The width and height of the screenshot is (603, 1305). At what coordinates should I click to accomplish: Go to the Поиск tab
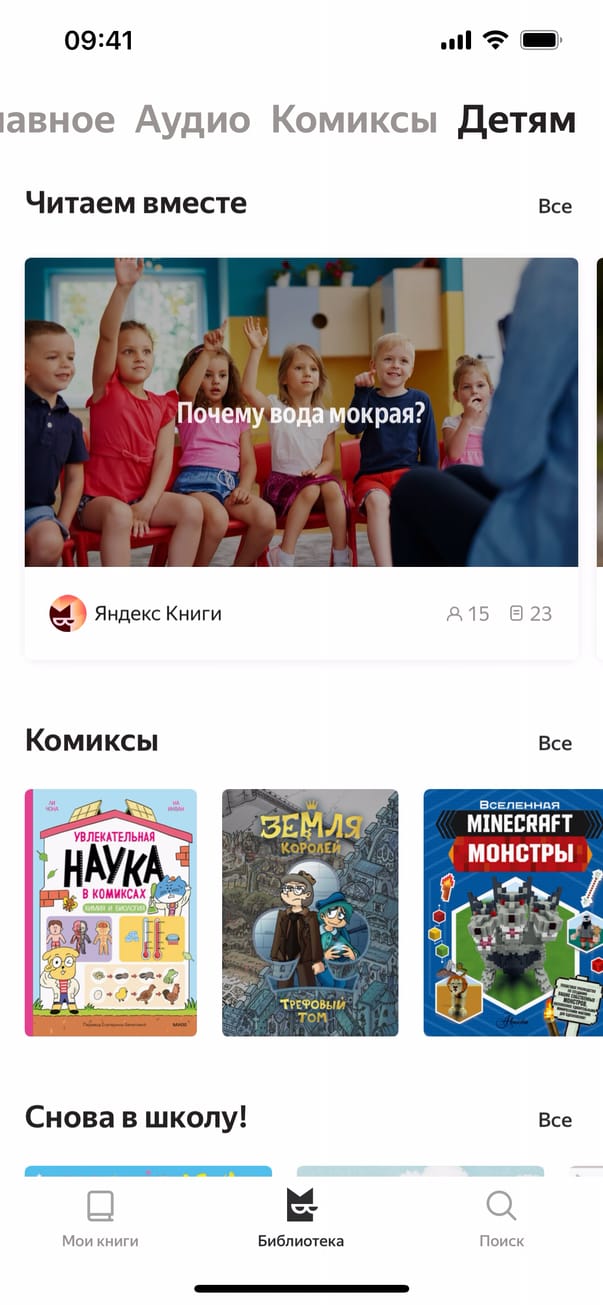pyautogui.click(x=501, y=1218)
